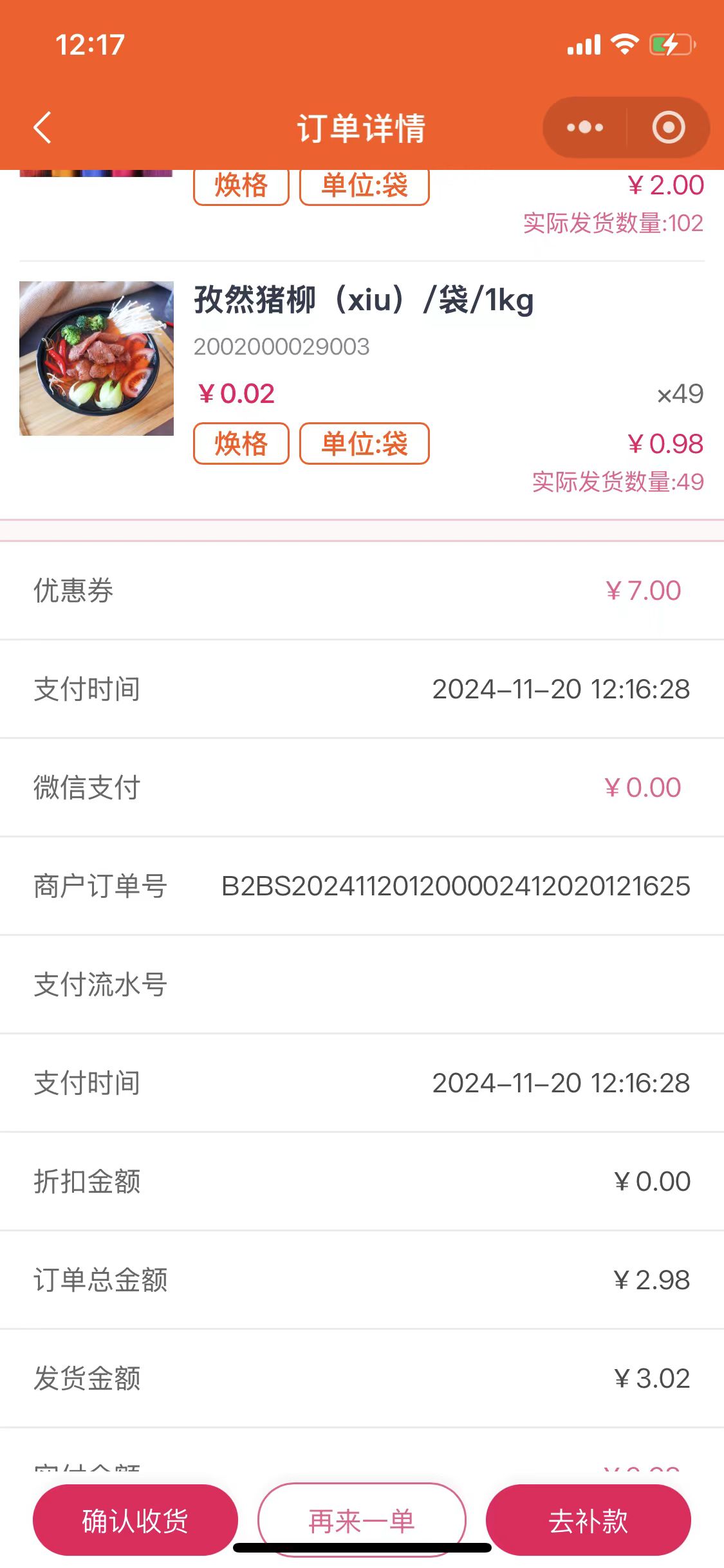The image size is (724, 1568).
Task: Tap 确认收货 to confirm receipt
Action: pos(135,1520)
